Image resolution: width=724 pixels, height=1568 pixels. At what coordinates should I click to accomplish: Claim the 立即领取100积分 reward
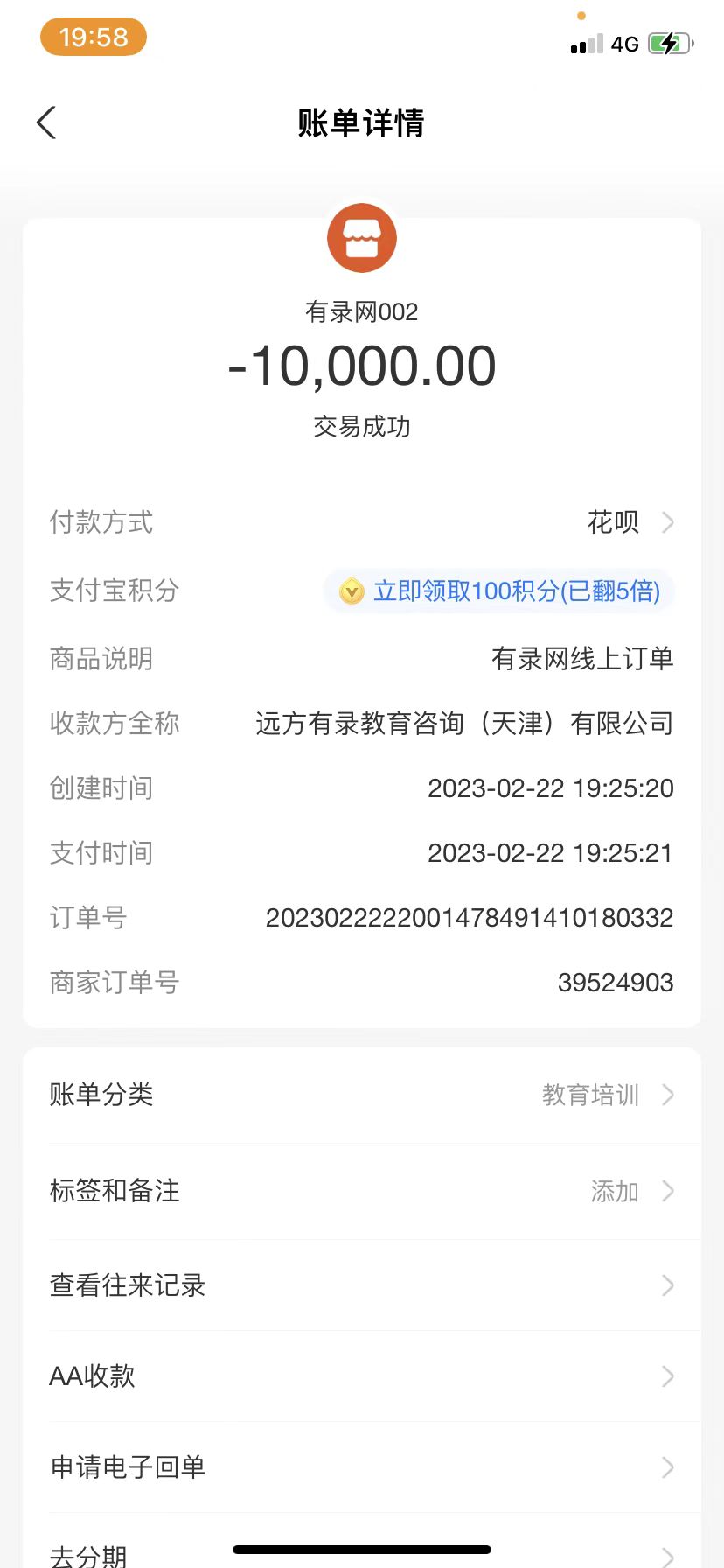(x=499, y=591)
